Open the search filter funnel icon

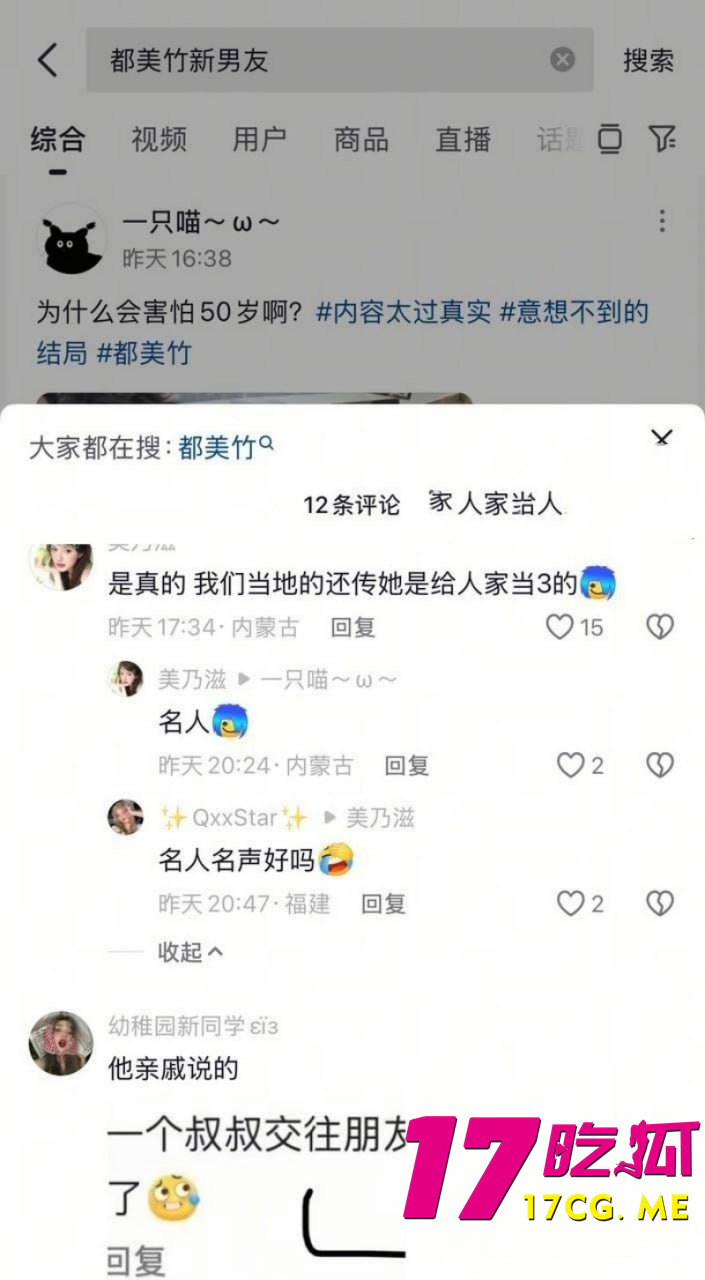coord(662,140)
